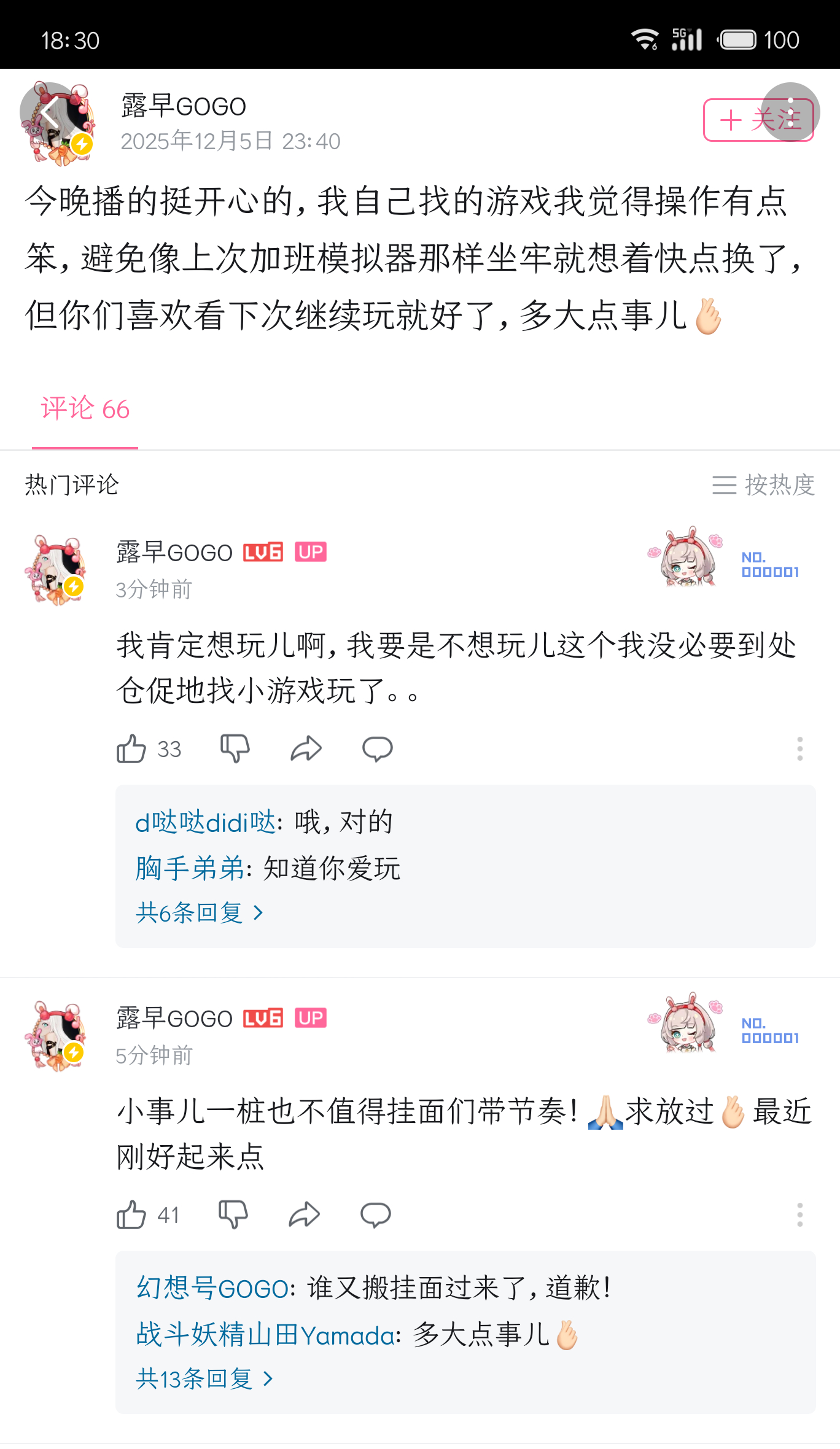Open more options for 3分钟前 comment

coord(799,749)
